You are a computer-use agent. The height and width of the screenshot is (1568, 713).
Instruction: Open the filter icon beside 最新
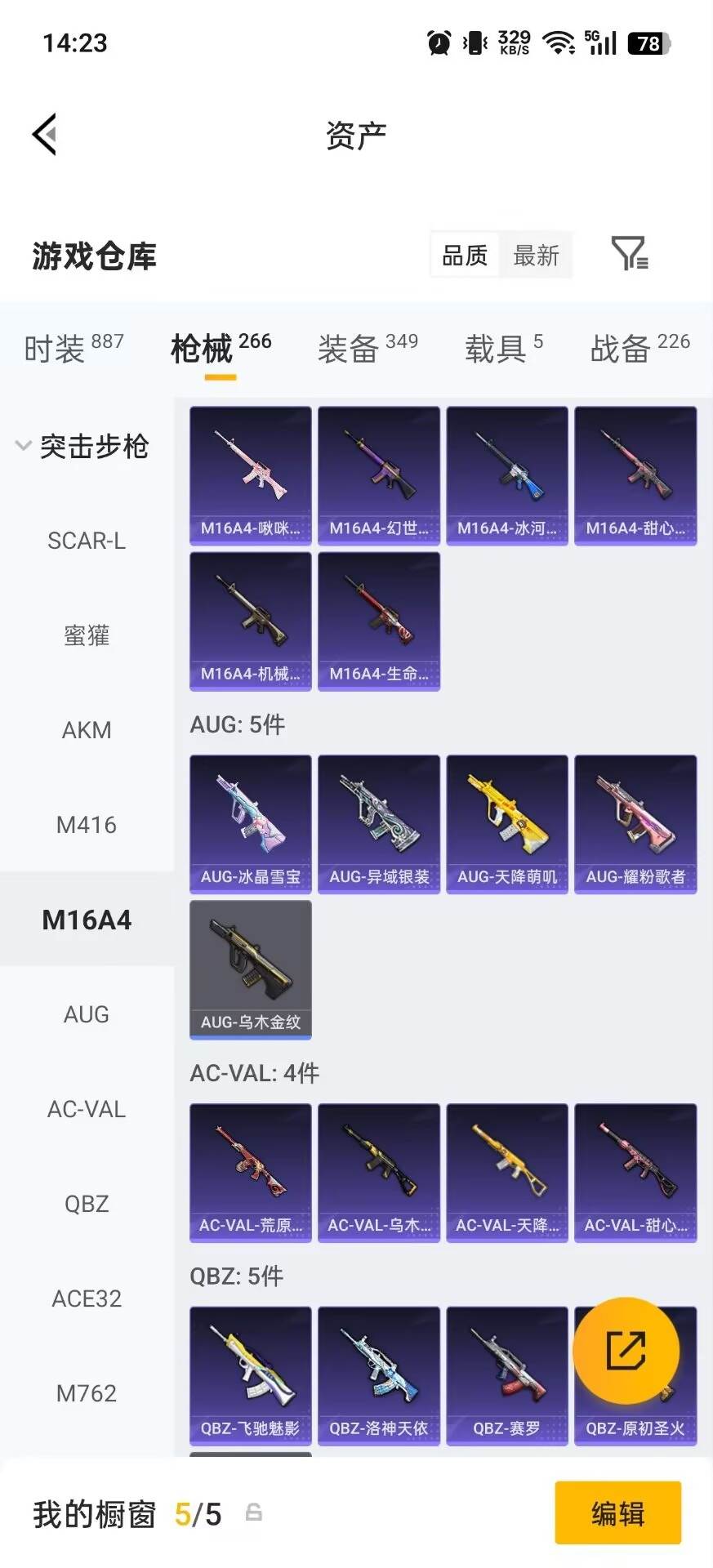coord(630,254)
